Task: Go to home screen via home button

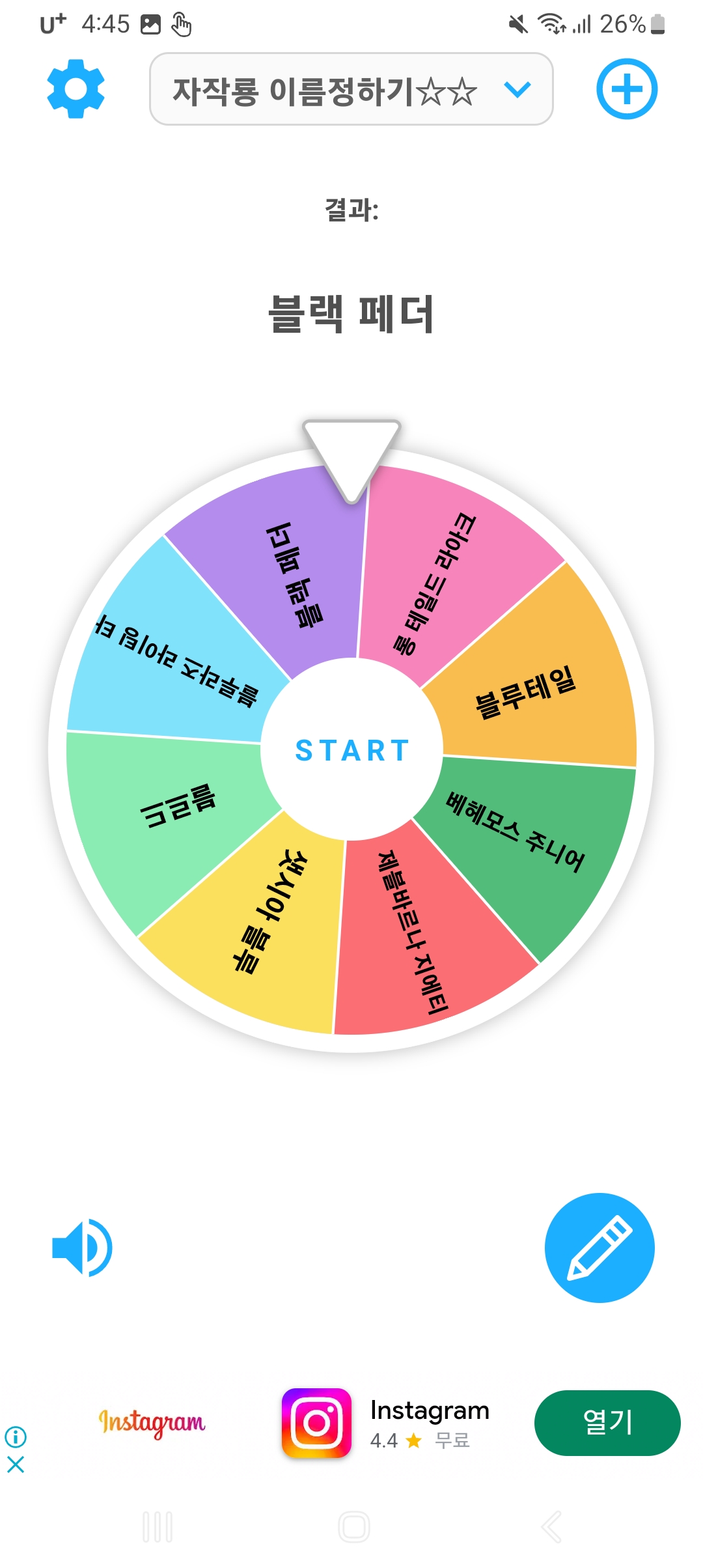Action: [x=353, y=1526]
